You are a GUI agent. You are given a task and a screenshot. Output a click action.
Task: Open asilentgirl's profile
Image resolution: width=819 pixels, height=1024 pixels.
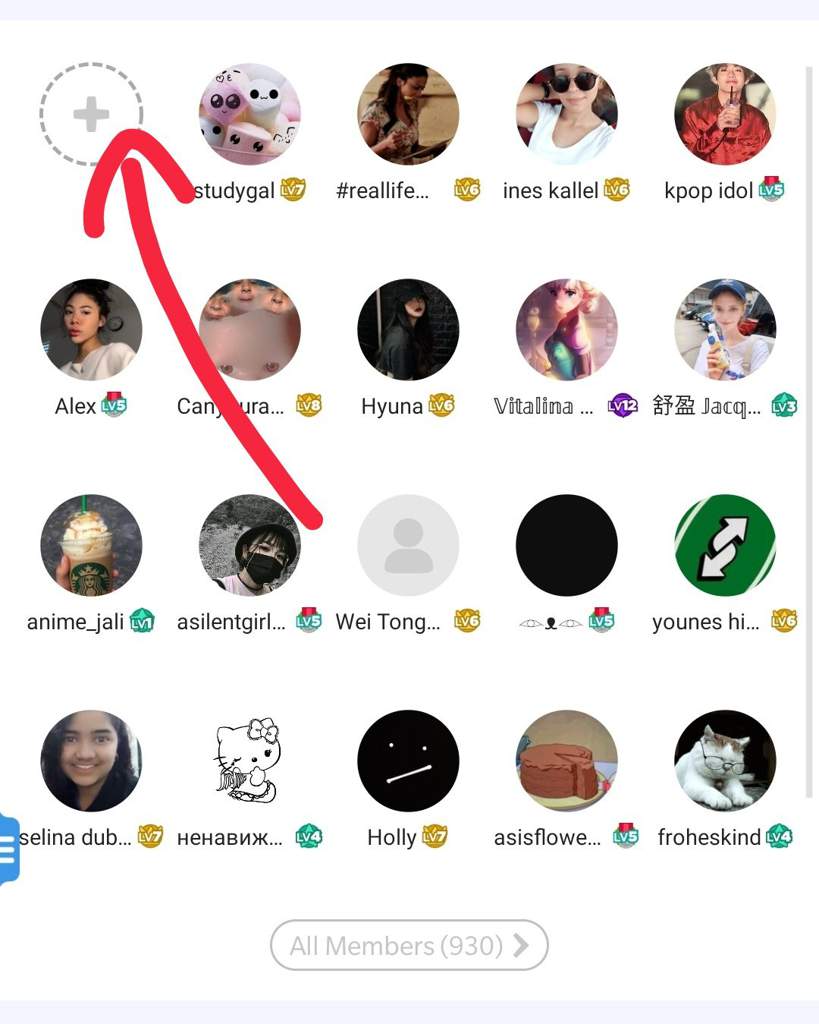(249, 545)
